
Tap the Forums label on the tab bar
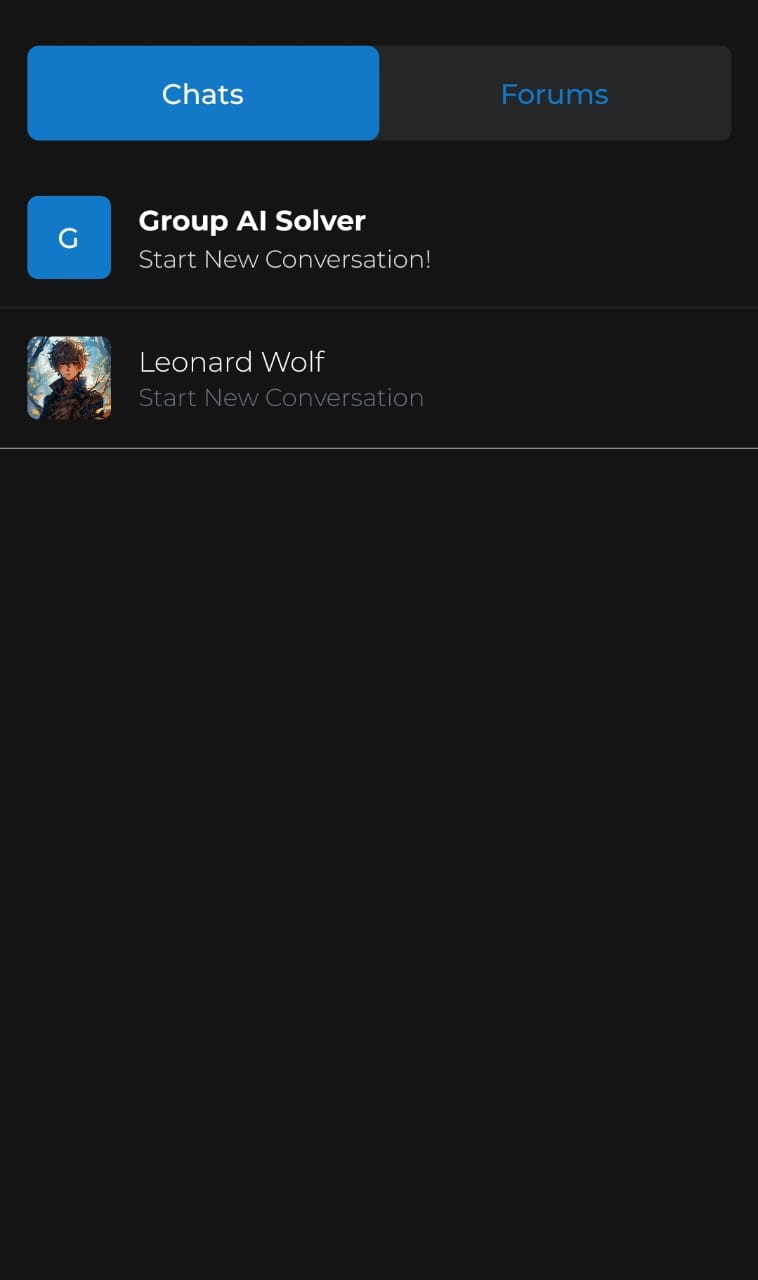pyautogui.click(x=554, y=93)
